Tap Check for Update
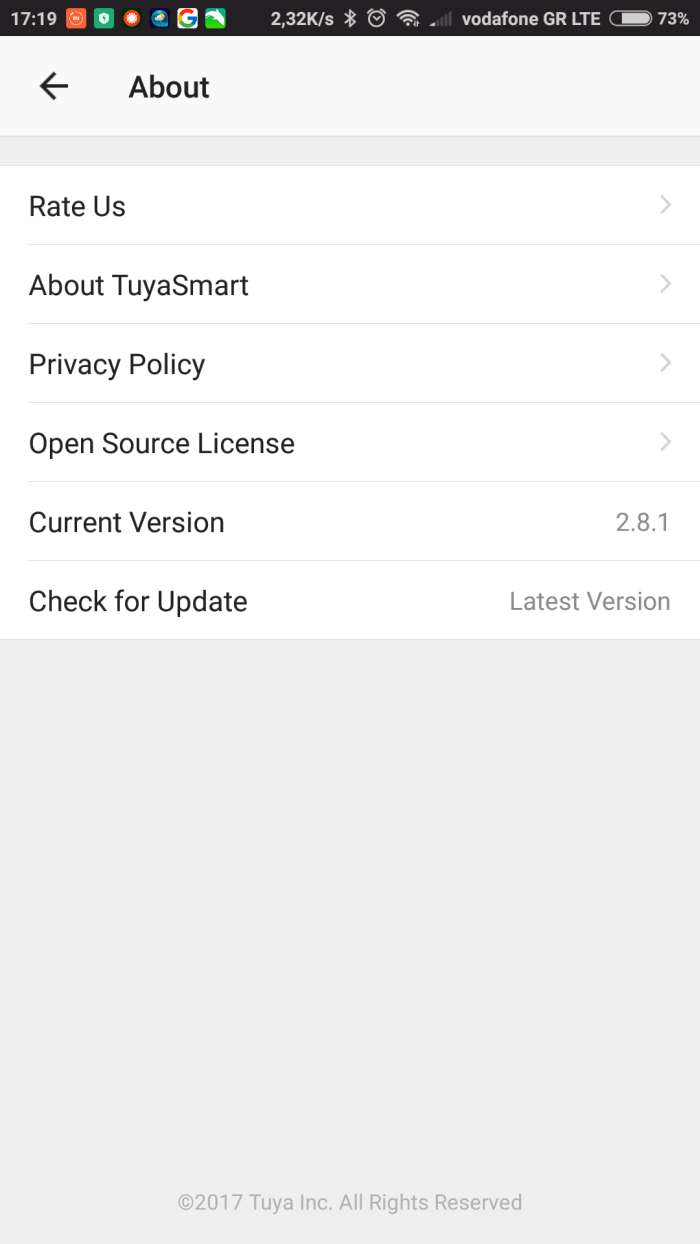This screenshot has height=1244, width=700. [x=350, y=601]
